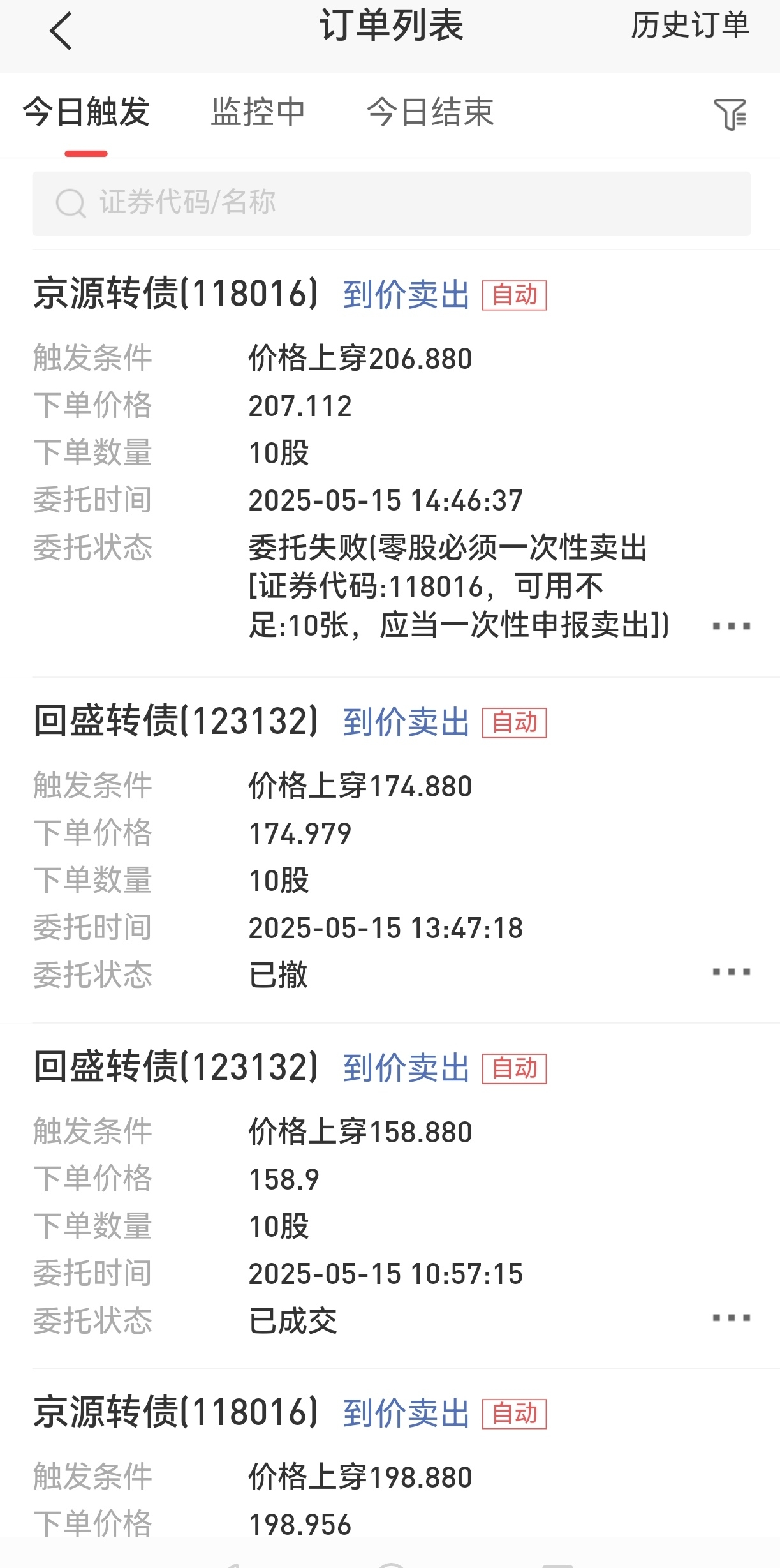Viewport: 780px width, 1568px height.
Task: Open 历史订单 history orders
Action: tap(690, 26)
